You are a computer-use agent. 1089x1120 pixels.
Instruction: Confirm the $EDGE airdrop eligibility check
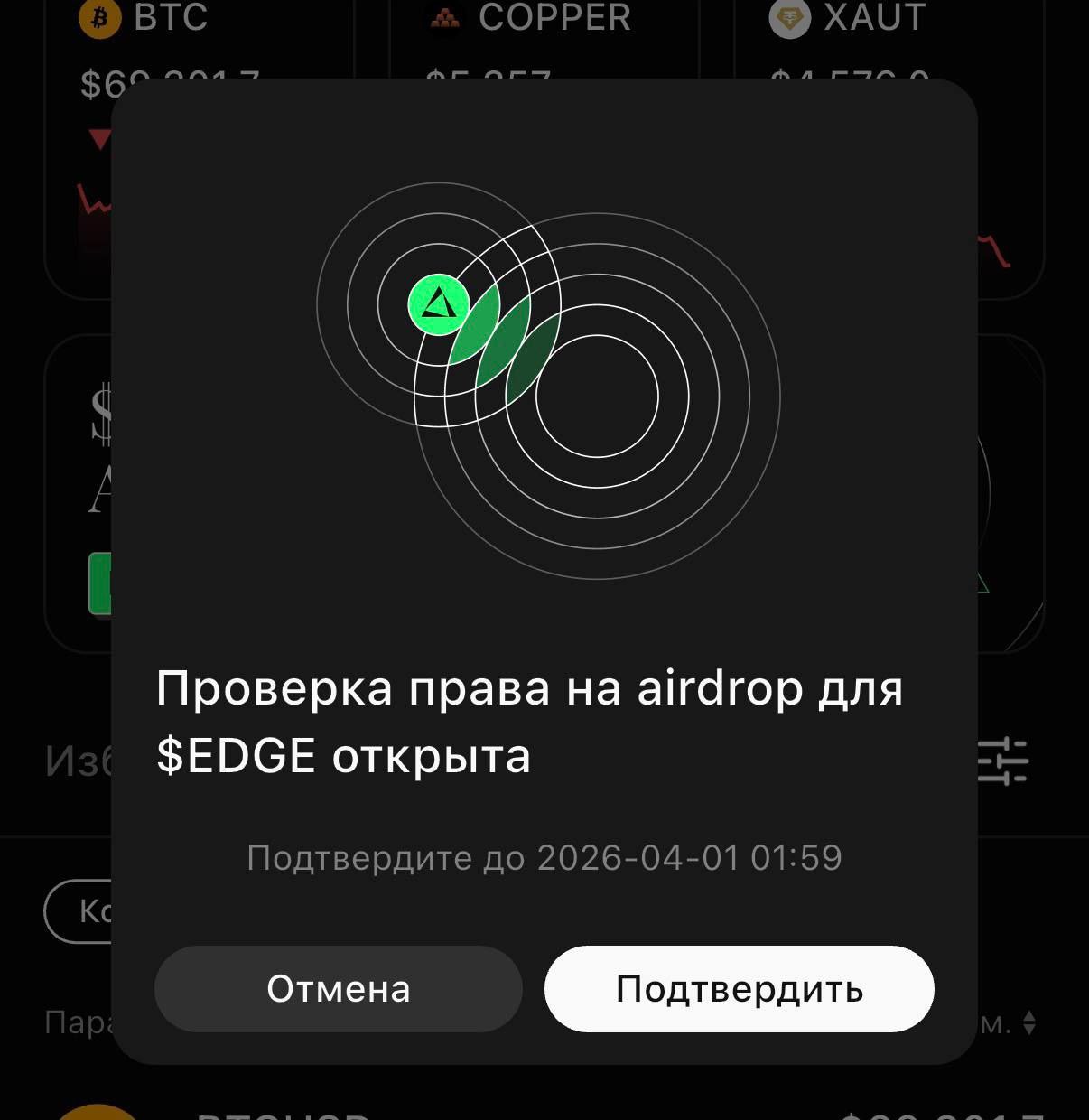(739, 989)
